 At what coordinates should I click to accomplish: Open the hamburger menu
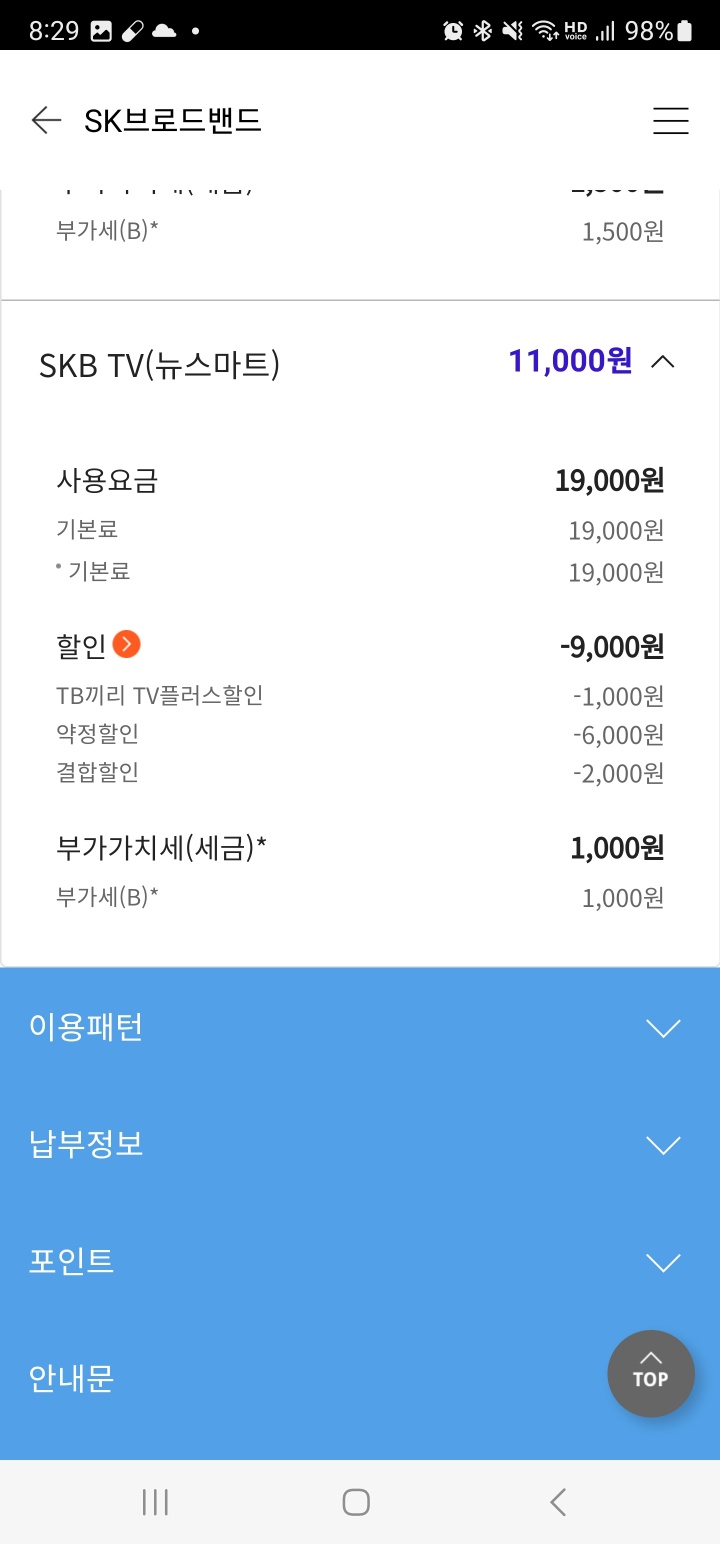pyautogui.click(x=670, y=121)
